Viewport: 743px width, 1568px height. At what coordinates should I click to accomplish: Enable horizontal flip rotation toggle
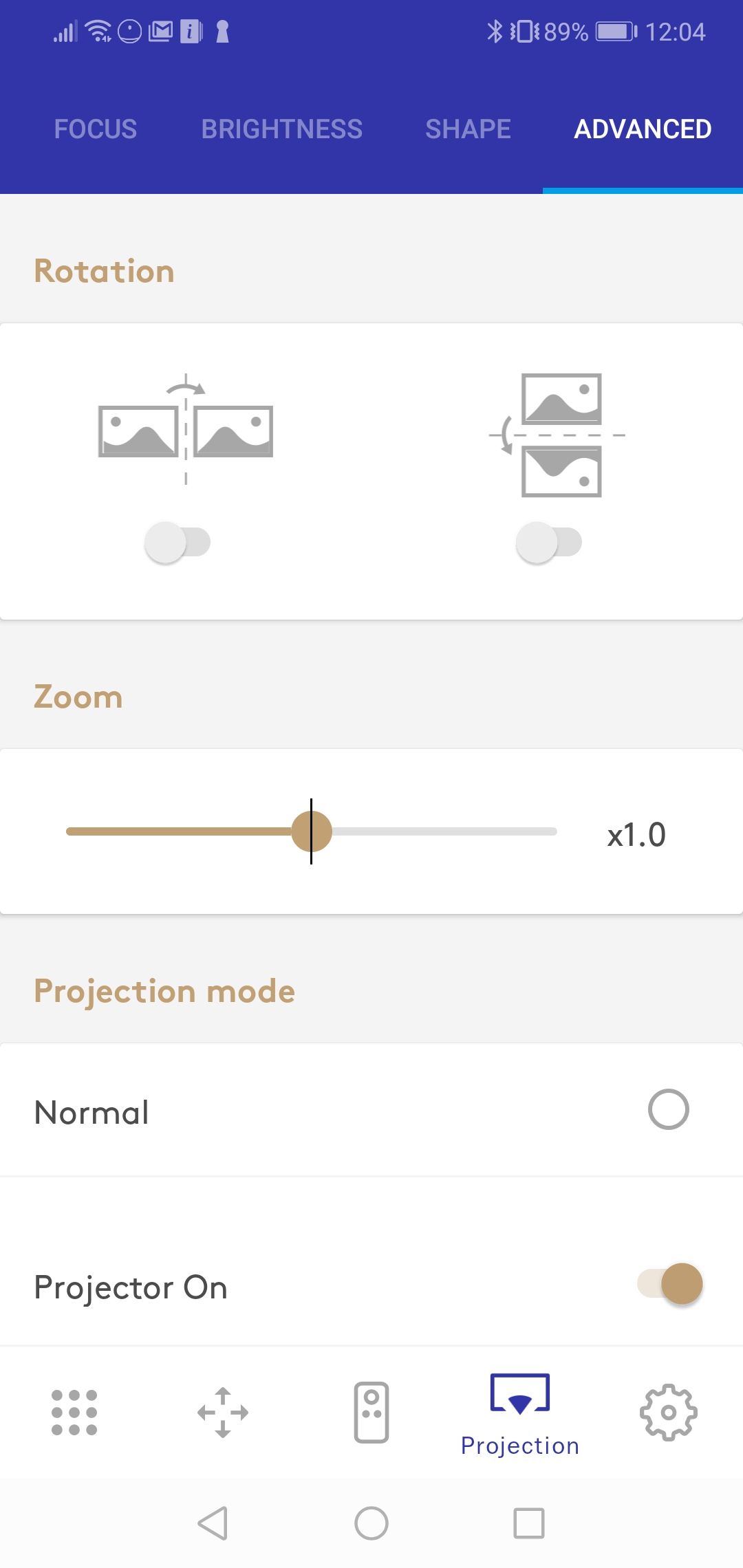click(x=177, y=543)
